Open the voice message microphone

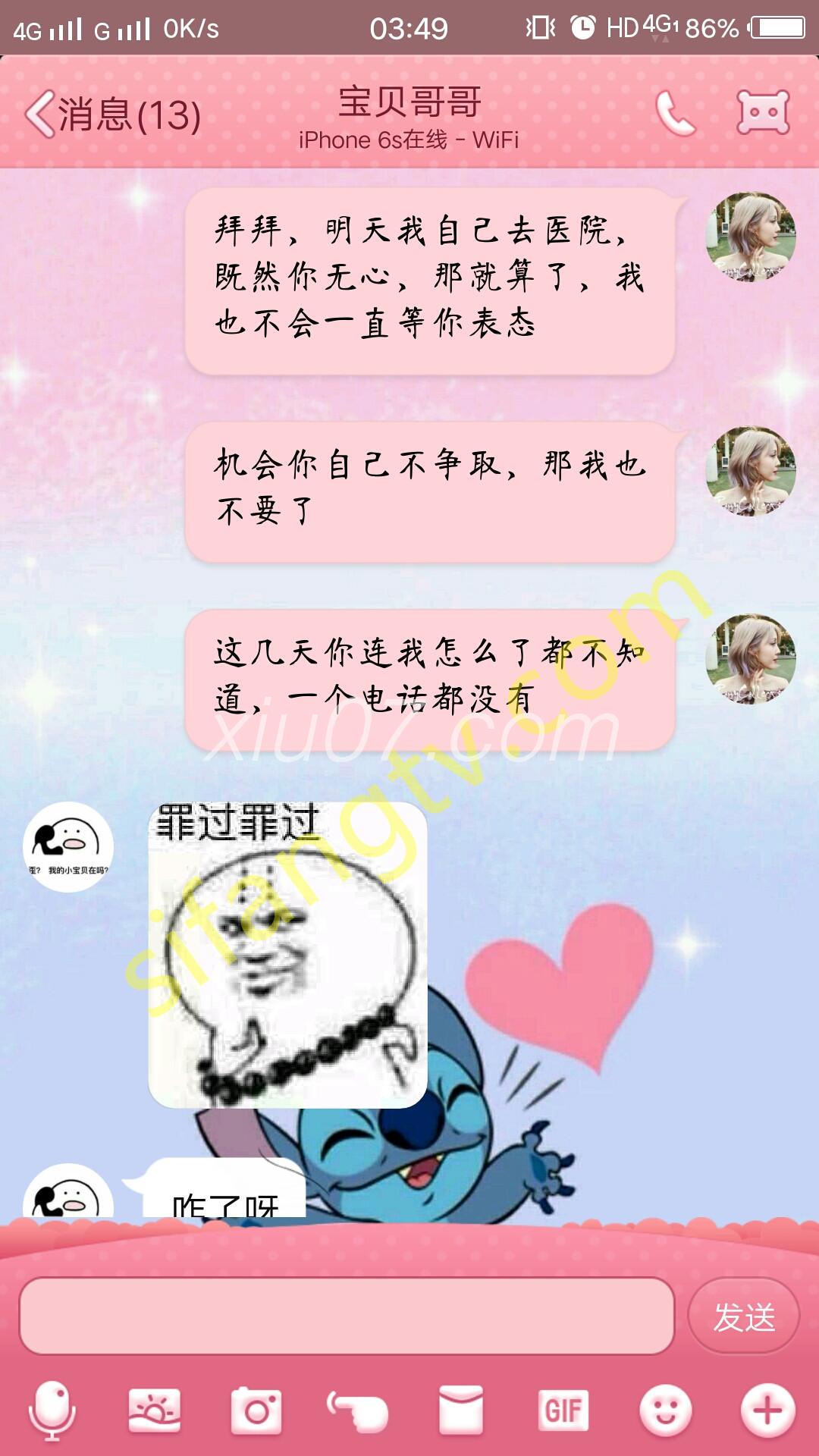point(52,1410)
